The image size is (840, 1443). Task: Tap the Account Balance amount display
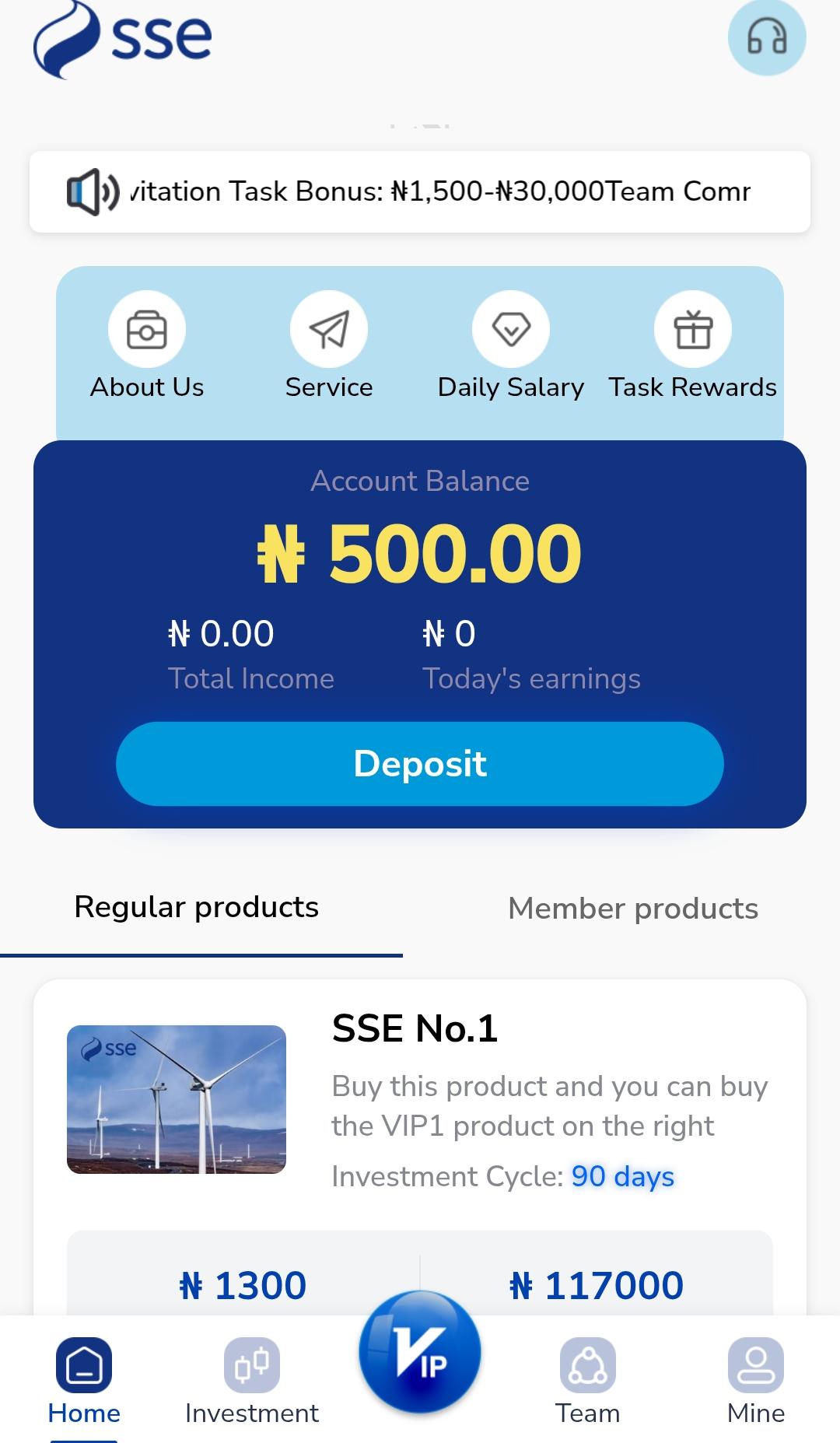pyautogui.click(x=418, y=552)
